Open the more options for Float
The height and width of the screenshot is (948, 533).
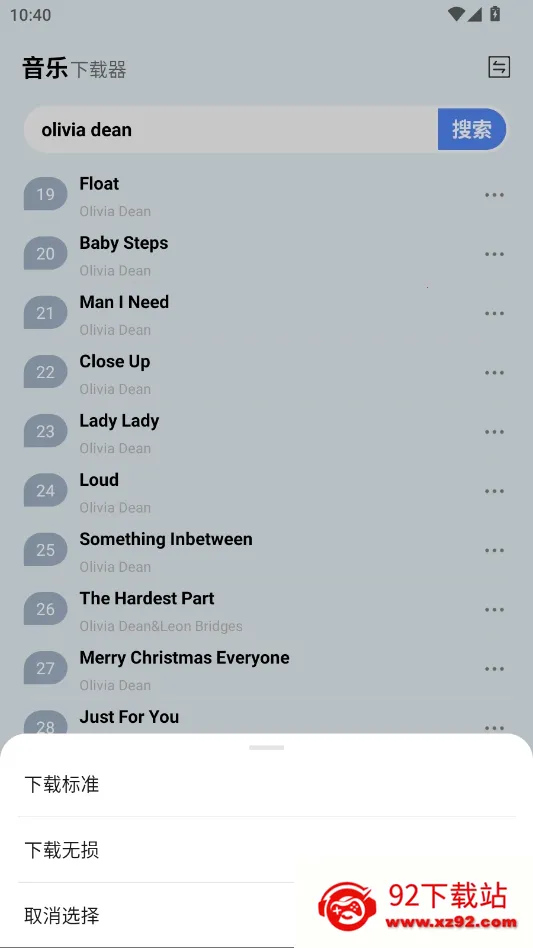(494, 195)
